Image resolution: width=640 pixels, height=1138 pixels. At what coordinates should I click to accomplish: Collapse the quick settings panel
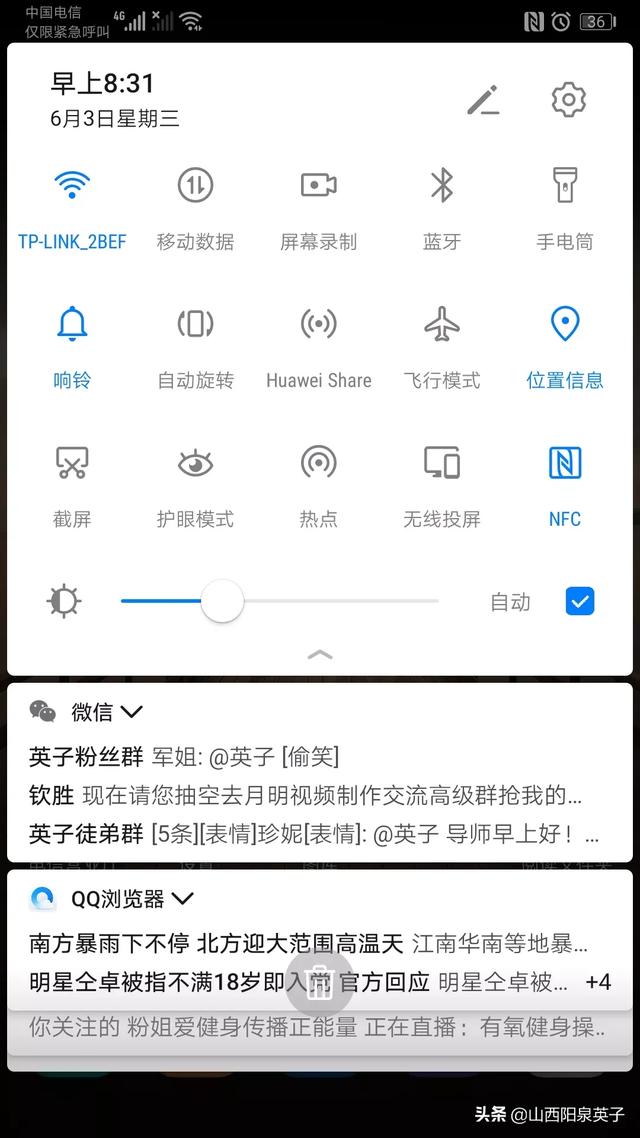pos(320,655)
